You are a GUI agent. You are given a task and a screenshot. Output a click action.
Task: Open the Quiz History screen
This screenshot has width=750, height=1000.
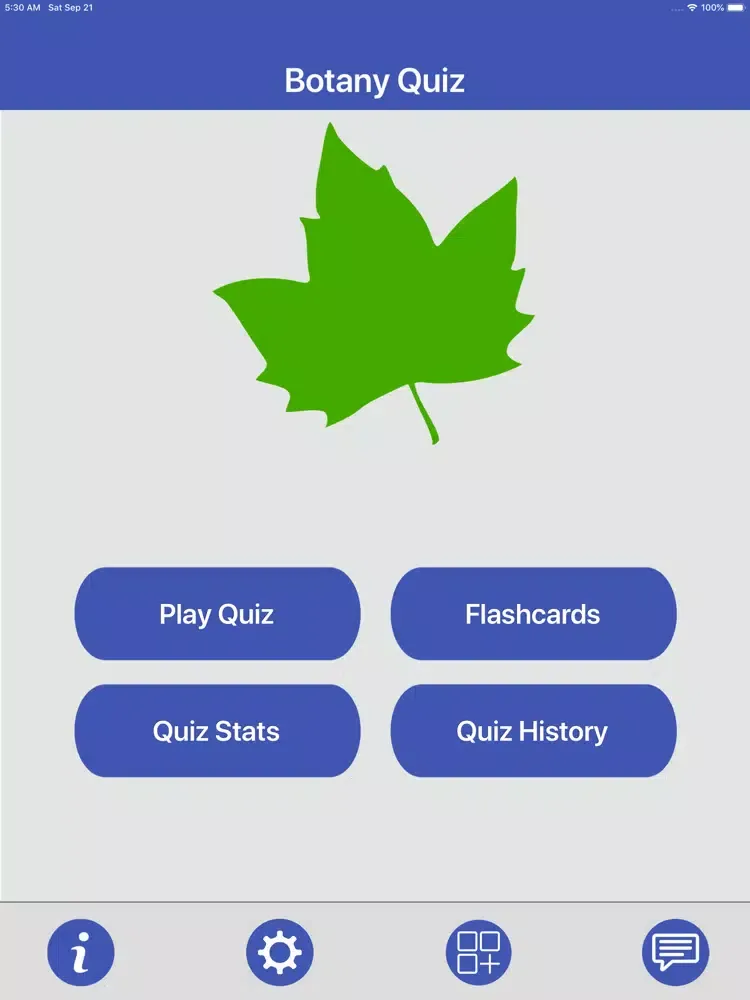[x=534, y=731]
